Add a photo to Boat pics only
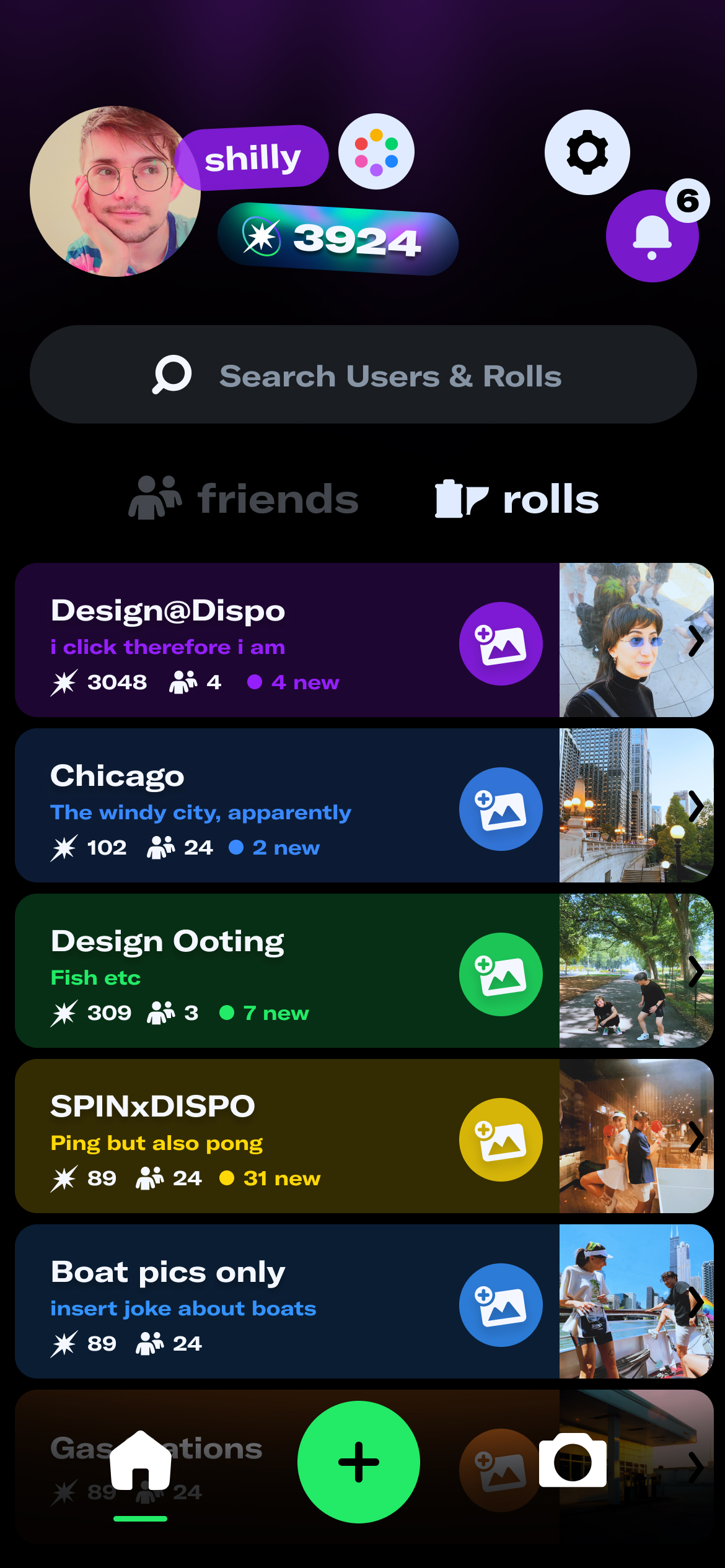This screenshot has height=1568, width=725. 501,1305
